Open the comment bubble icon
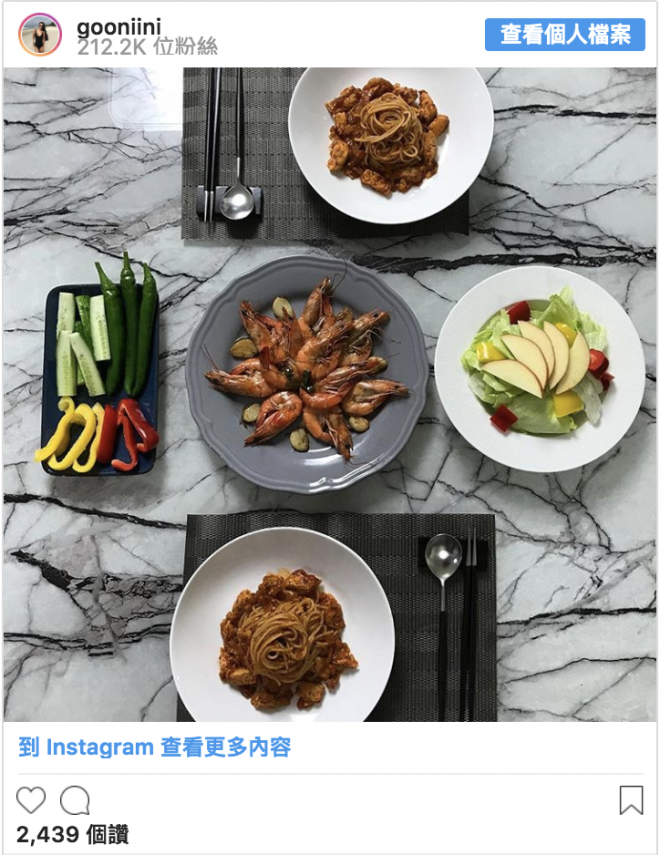This screenshot has height=855, width=660. pos(75,800)
